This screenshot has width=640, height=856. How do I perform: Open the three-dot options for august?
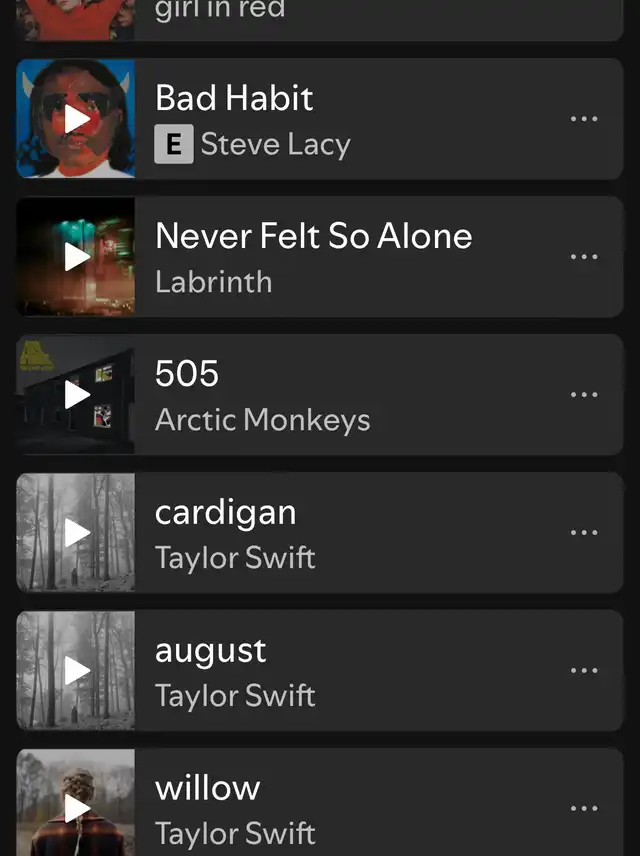click(584, 670)
